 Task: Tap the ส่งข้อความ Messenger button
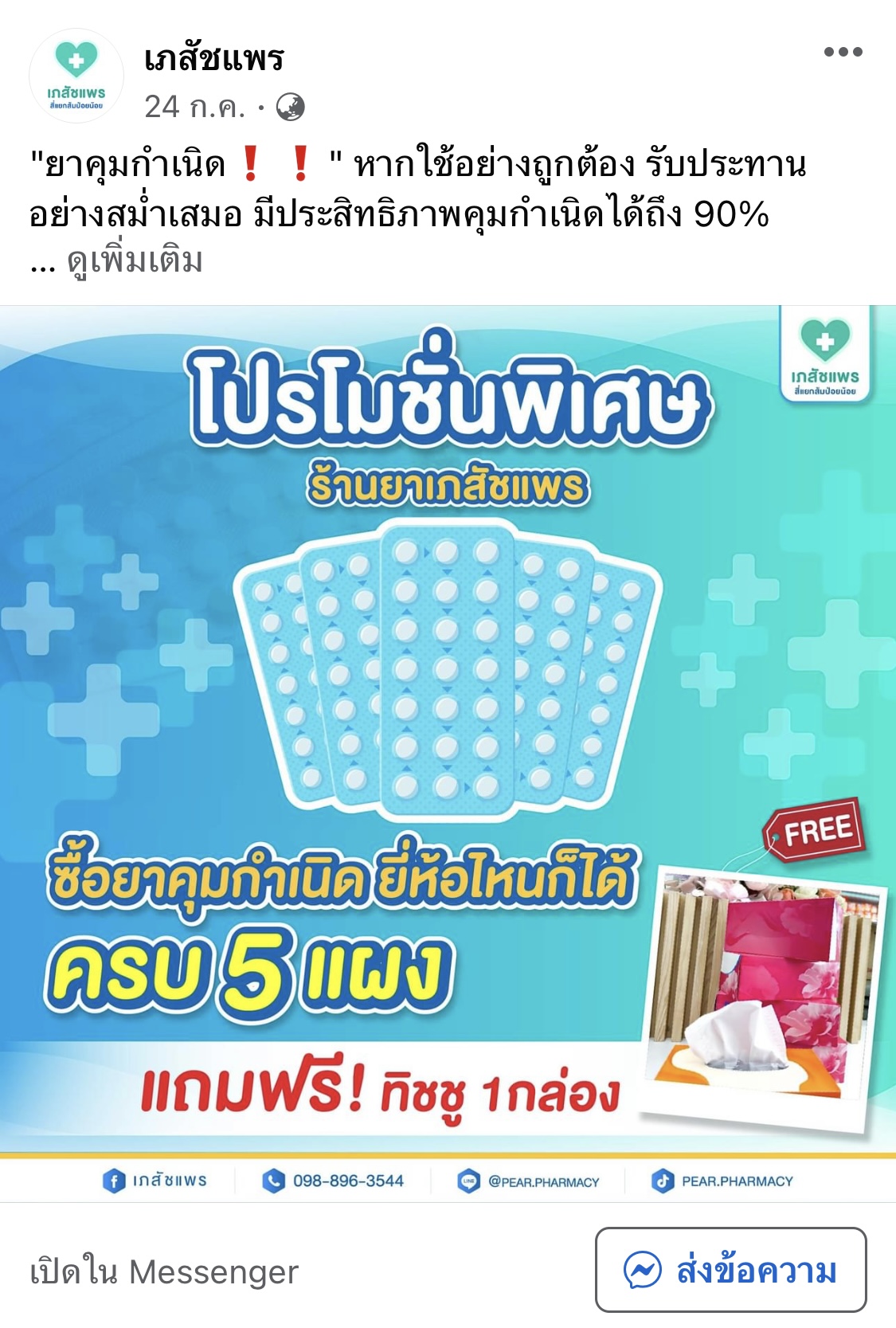point(730,1270)
